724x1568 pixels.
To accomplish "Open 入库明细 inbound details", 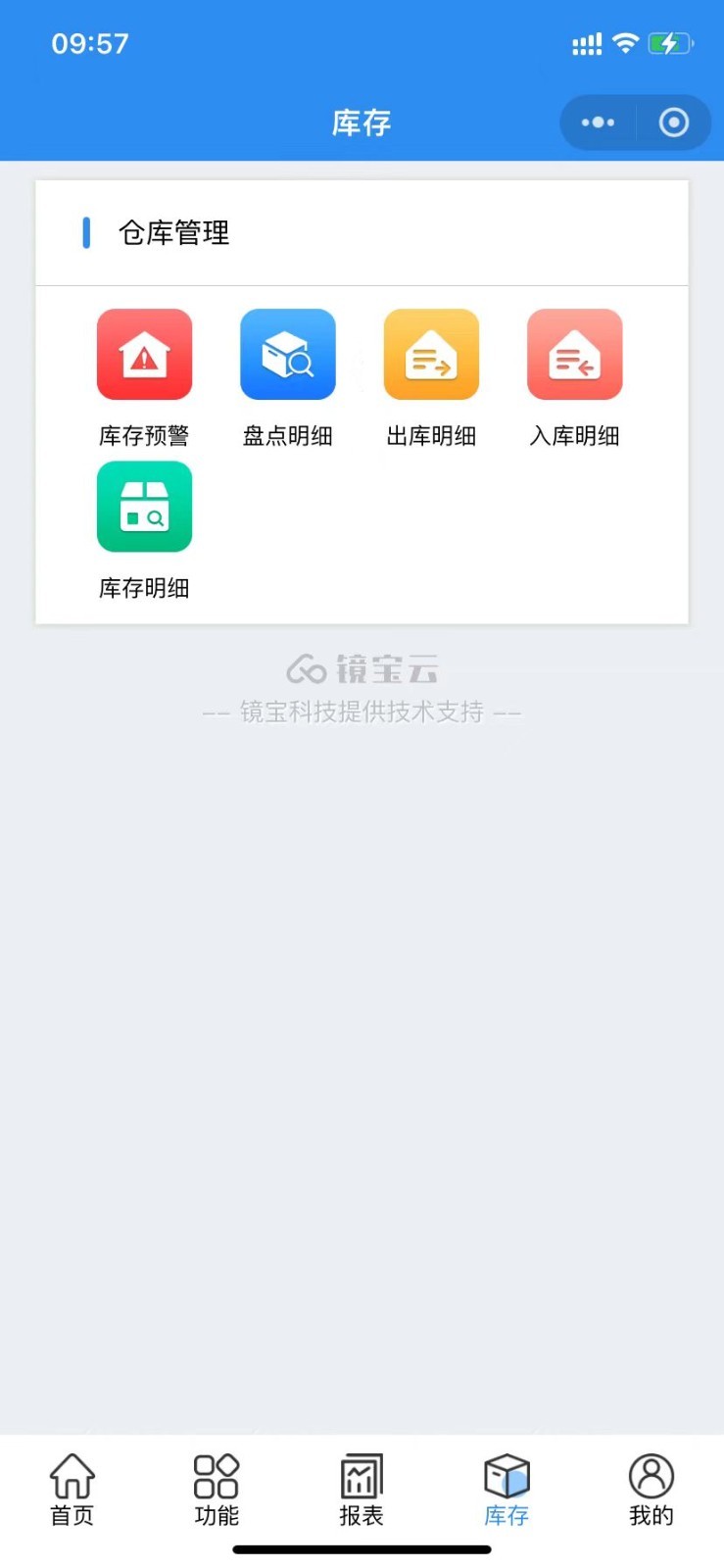I will click(x=574, y=355).
